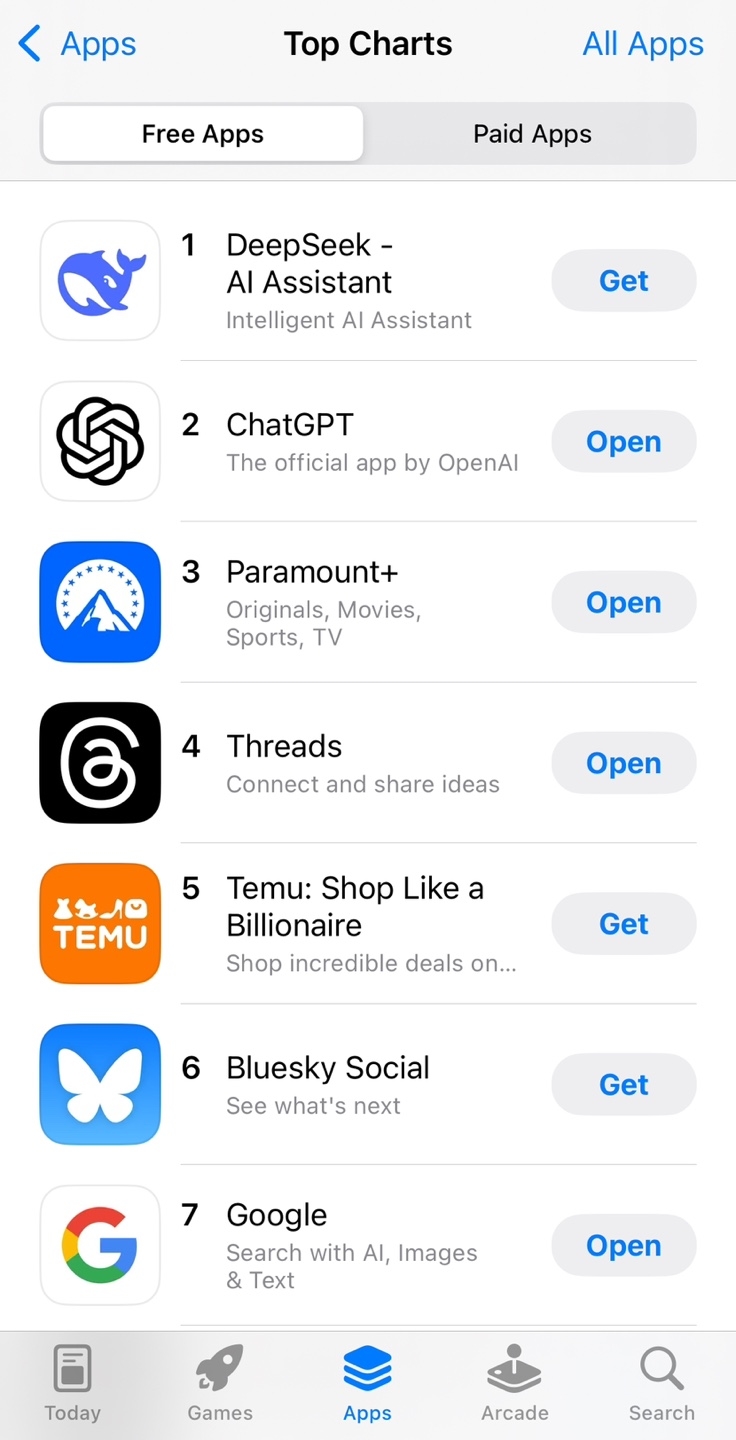736x1440 pixels.
Task: Switch to the Paid Apps segment
Action: [x=532, y=134]
